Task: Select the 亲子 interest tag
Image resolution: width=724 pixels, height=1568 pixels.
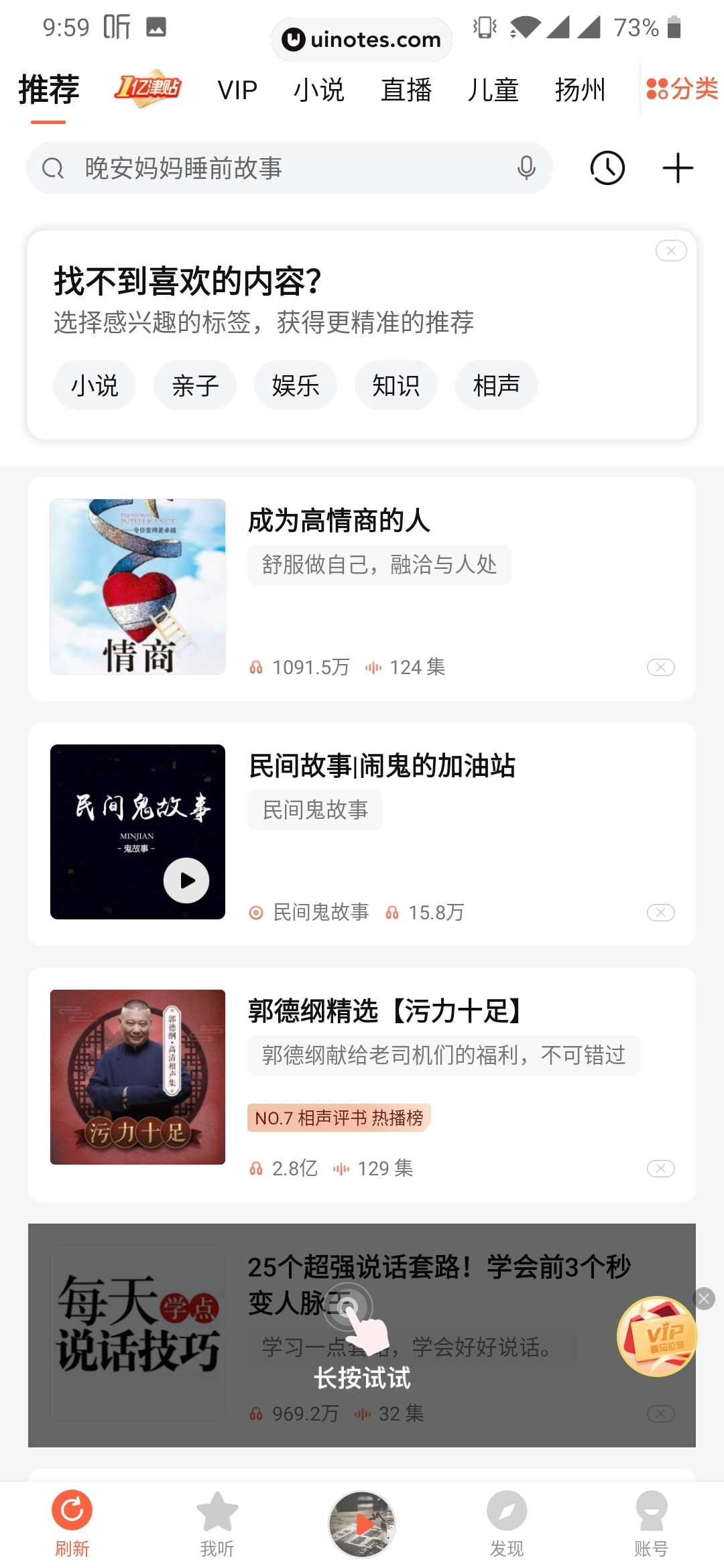Action: pos(194,385)
